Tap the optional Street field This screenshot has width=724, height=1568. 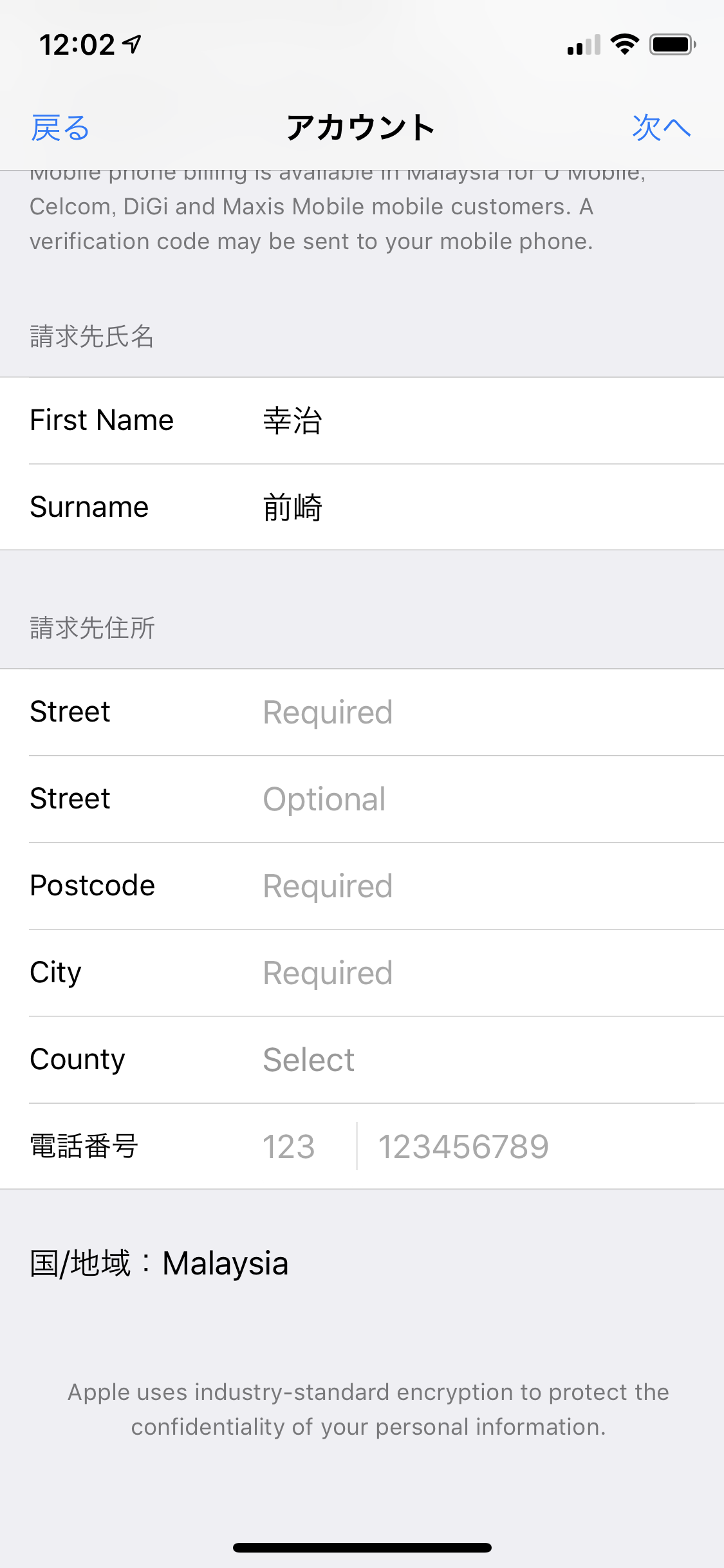tap(362, 799)
